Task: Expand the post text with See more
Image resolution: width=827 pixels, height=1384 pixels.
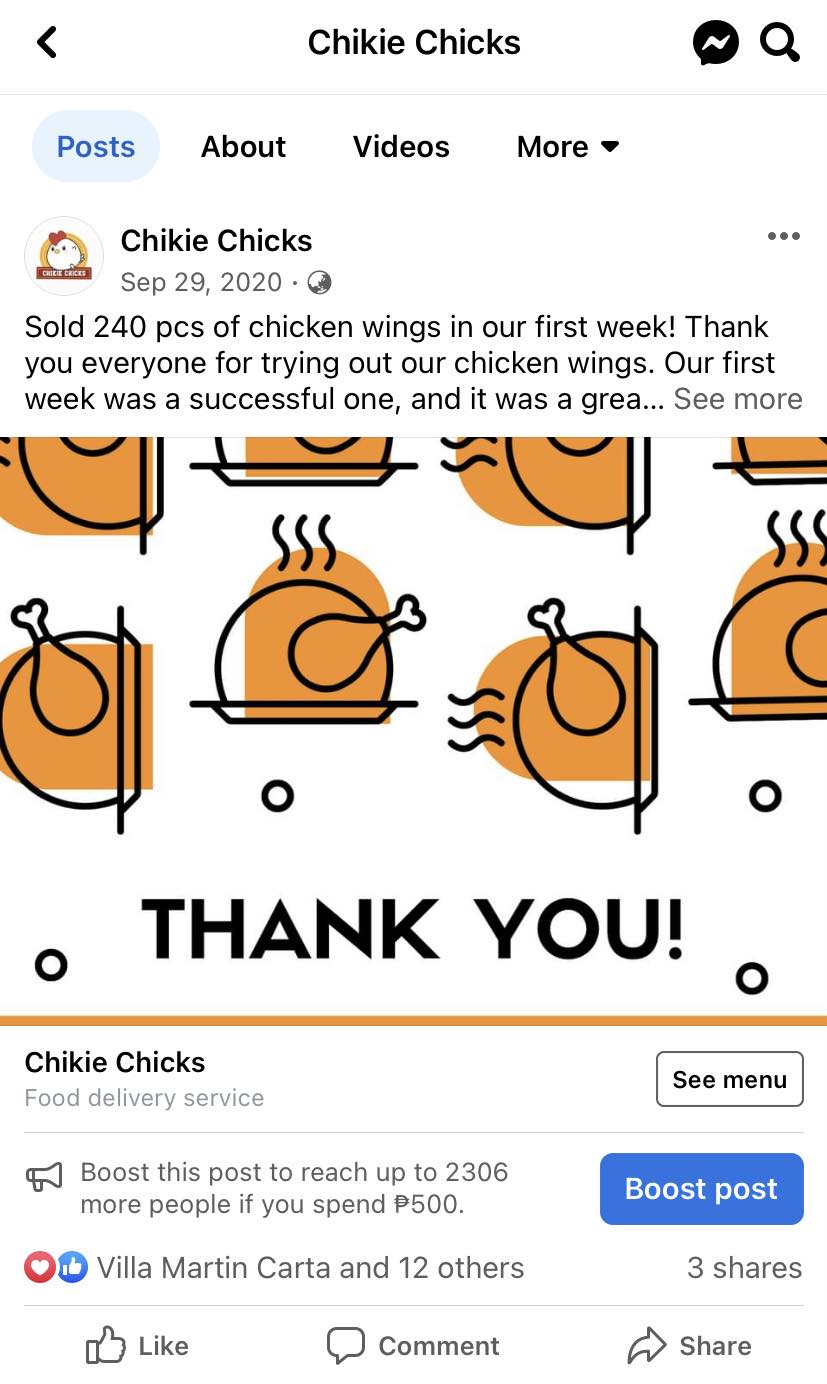Action: [738, 399]
